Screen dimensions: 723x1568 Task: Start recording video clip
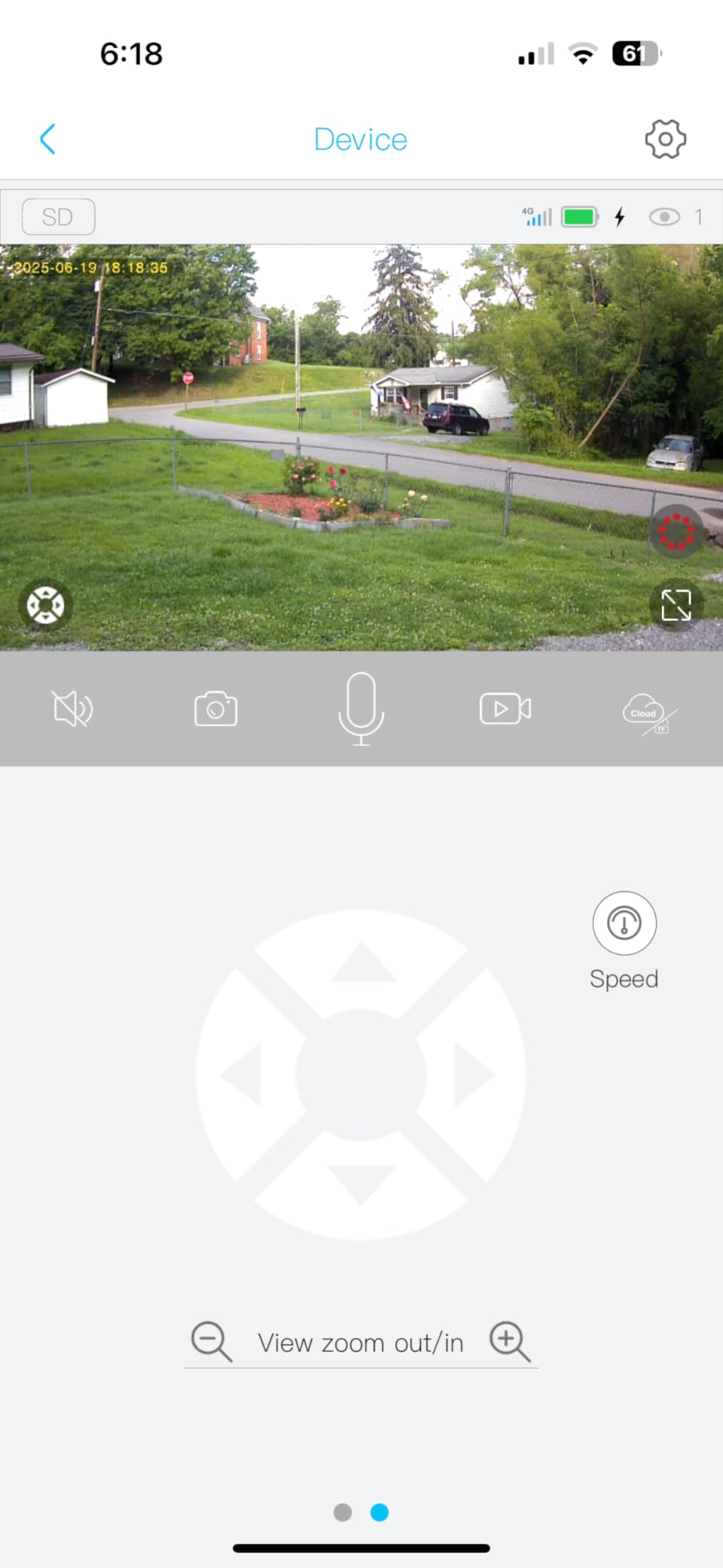tap(505, 709)
